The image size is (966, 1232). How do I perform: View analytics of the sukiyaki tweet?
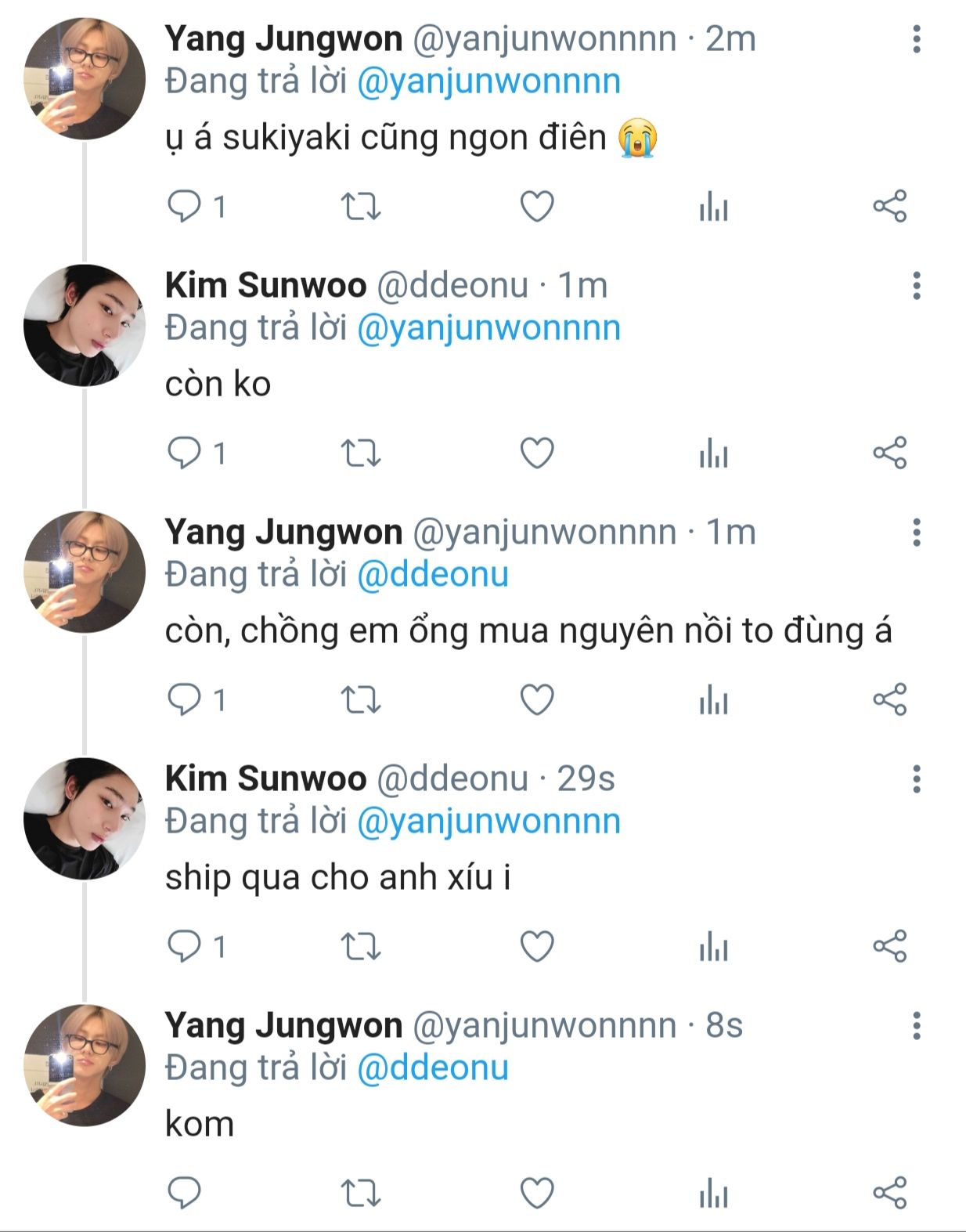(713, 208)
